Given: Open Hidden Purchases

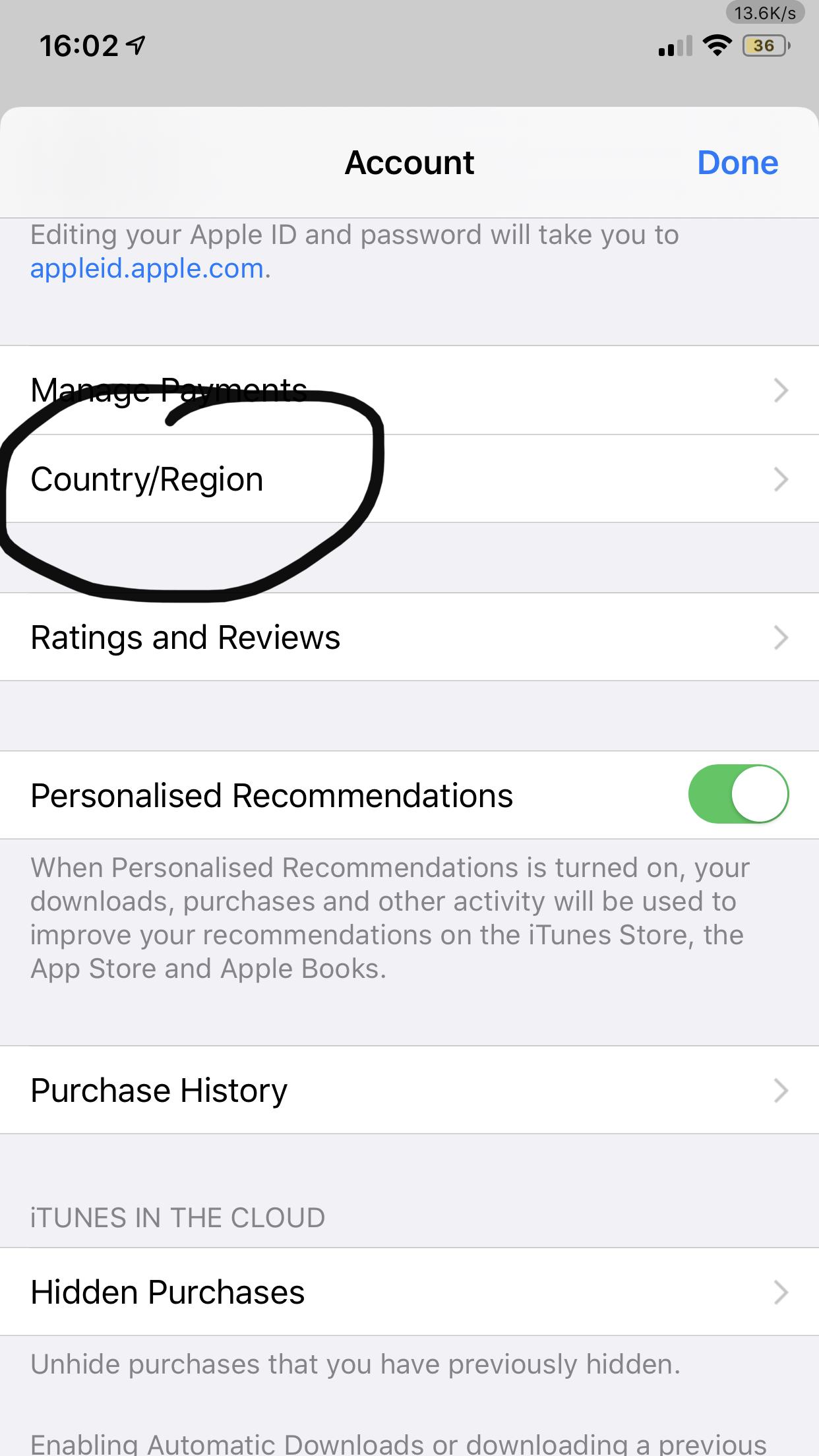Looking at the screenshot, I should pyautogui.click(x=409, y=1292).
